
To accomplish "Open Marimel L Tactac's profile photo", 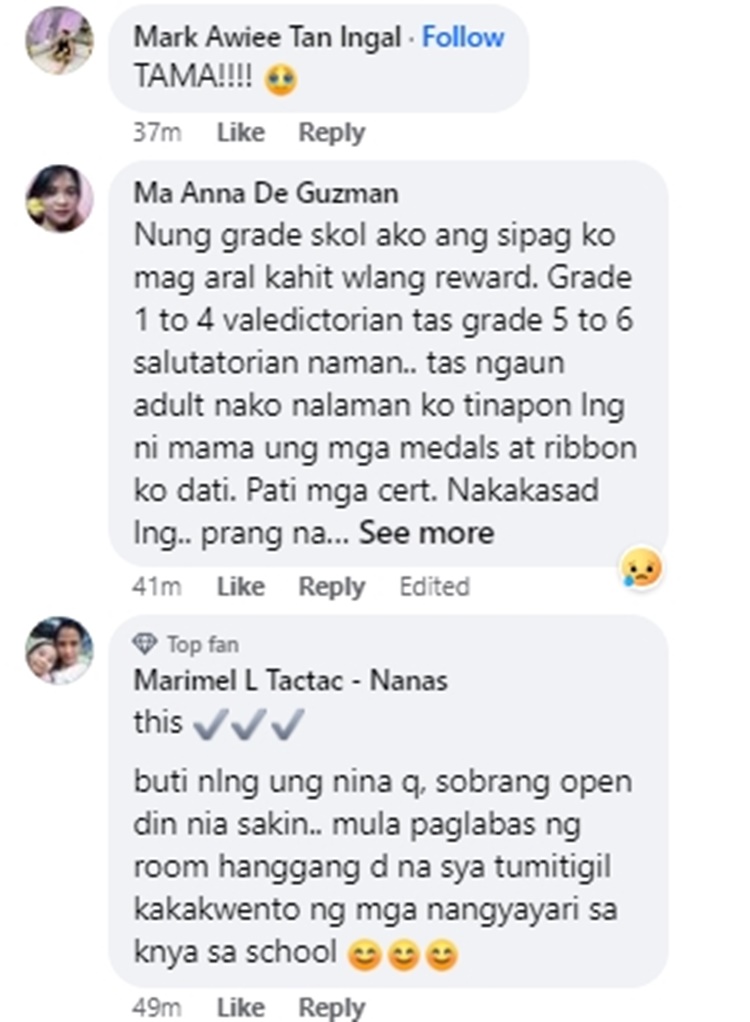I will point(59,651).
